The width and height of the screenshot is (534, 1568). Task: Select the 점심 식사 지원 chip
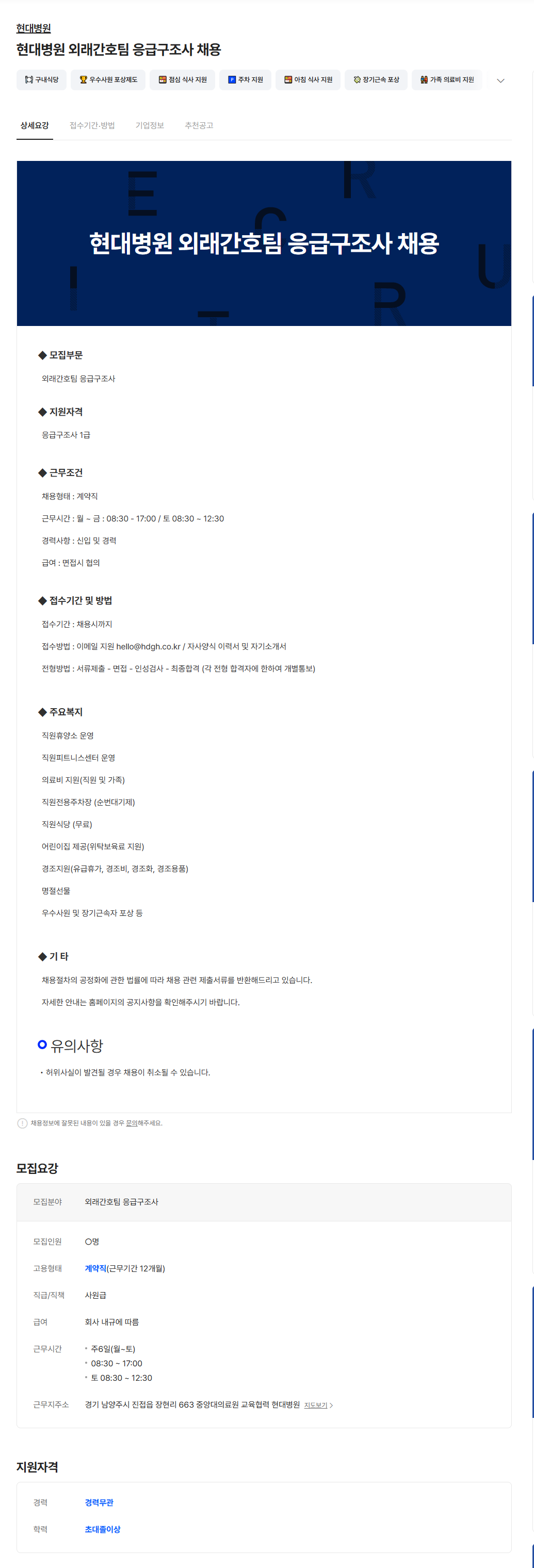[182, 80]
